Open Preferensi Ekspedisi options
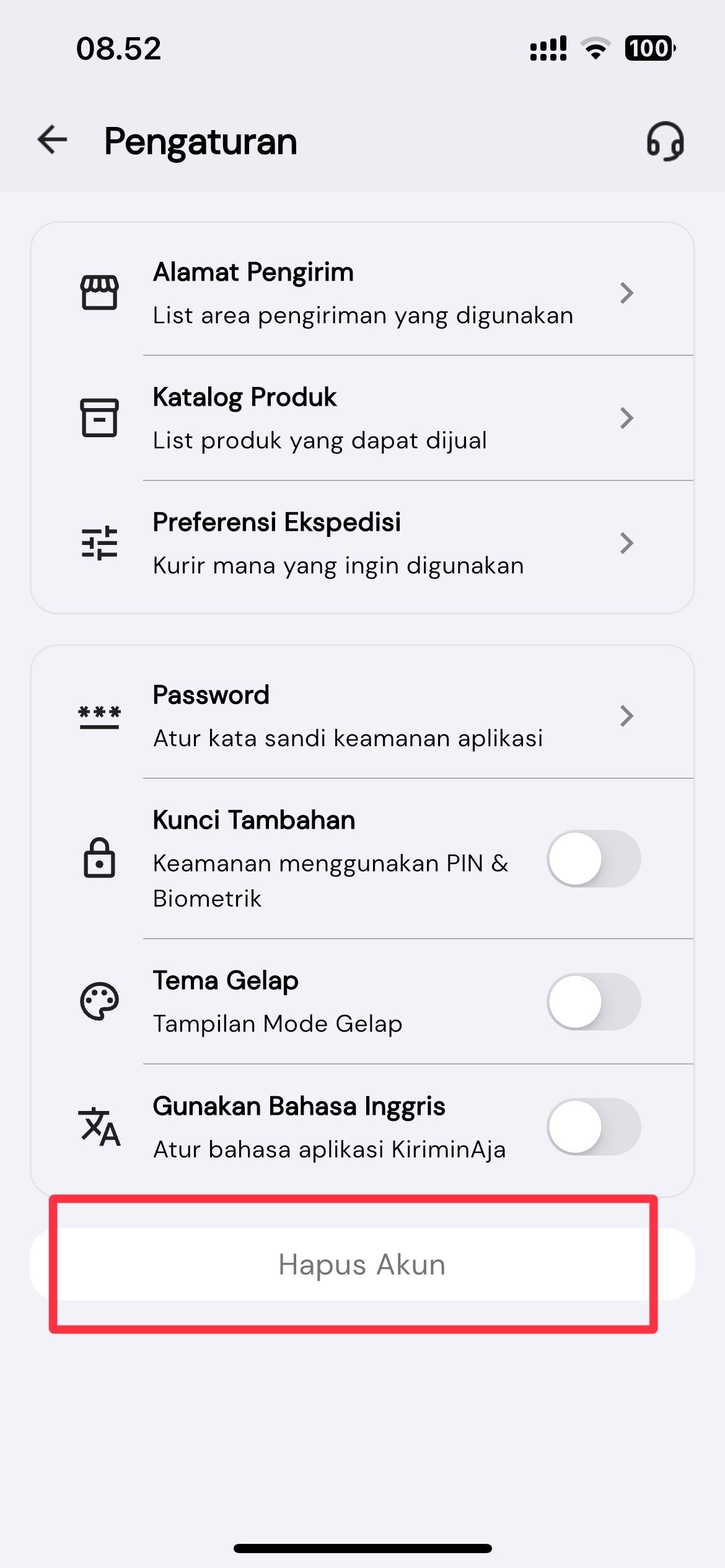The width and height of the screenshot is (725, 1568). click(362, 543)
